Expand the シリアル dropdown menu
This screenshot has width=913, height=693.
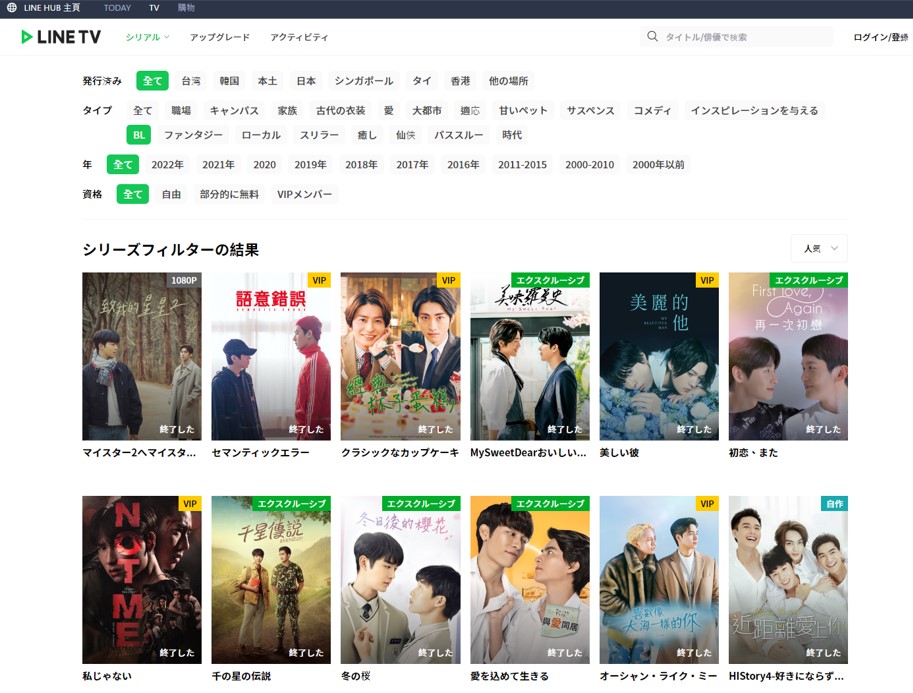(x=147, y=37)
